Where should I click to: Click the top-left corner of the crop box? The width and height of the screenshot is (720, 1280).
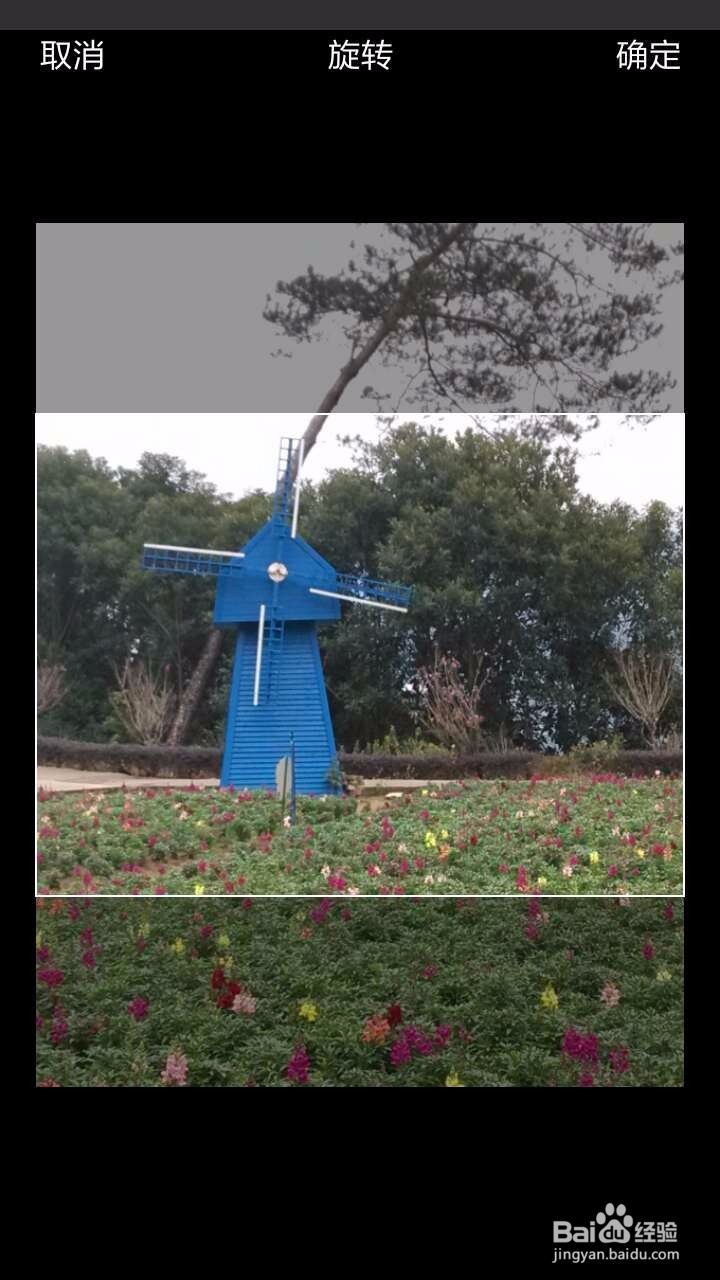(x=36, y=413)
